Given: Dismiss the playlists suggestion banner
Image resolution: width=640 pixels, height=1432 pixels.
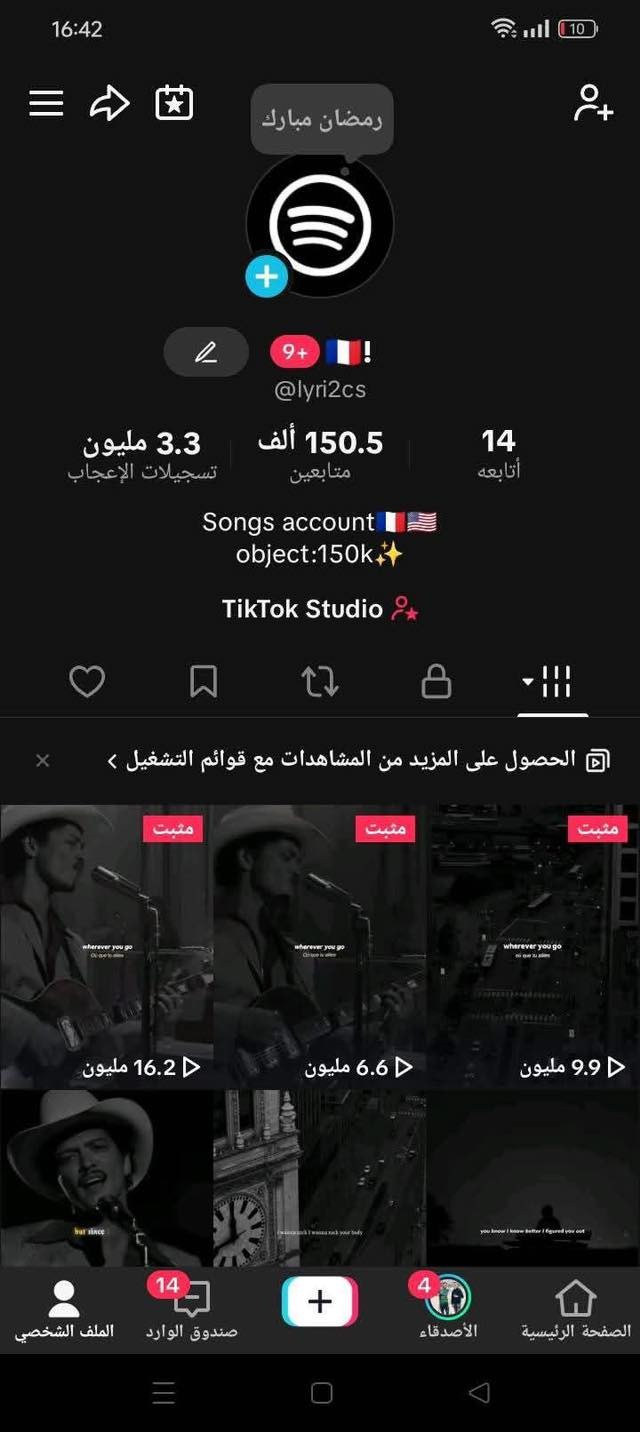Looking at the screenshot, I should (x=43, y=761).
